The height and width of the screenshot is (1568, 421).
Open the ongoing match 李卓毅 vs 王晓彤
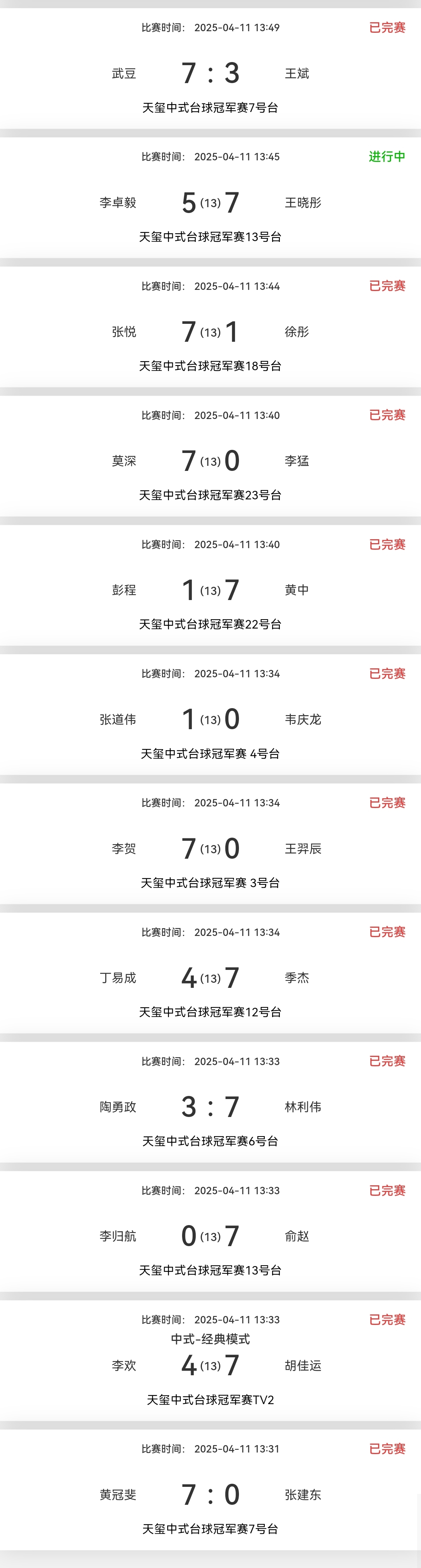[x=210, y=202]
